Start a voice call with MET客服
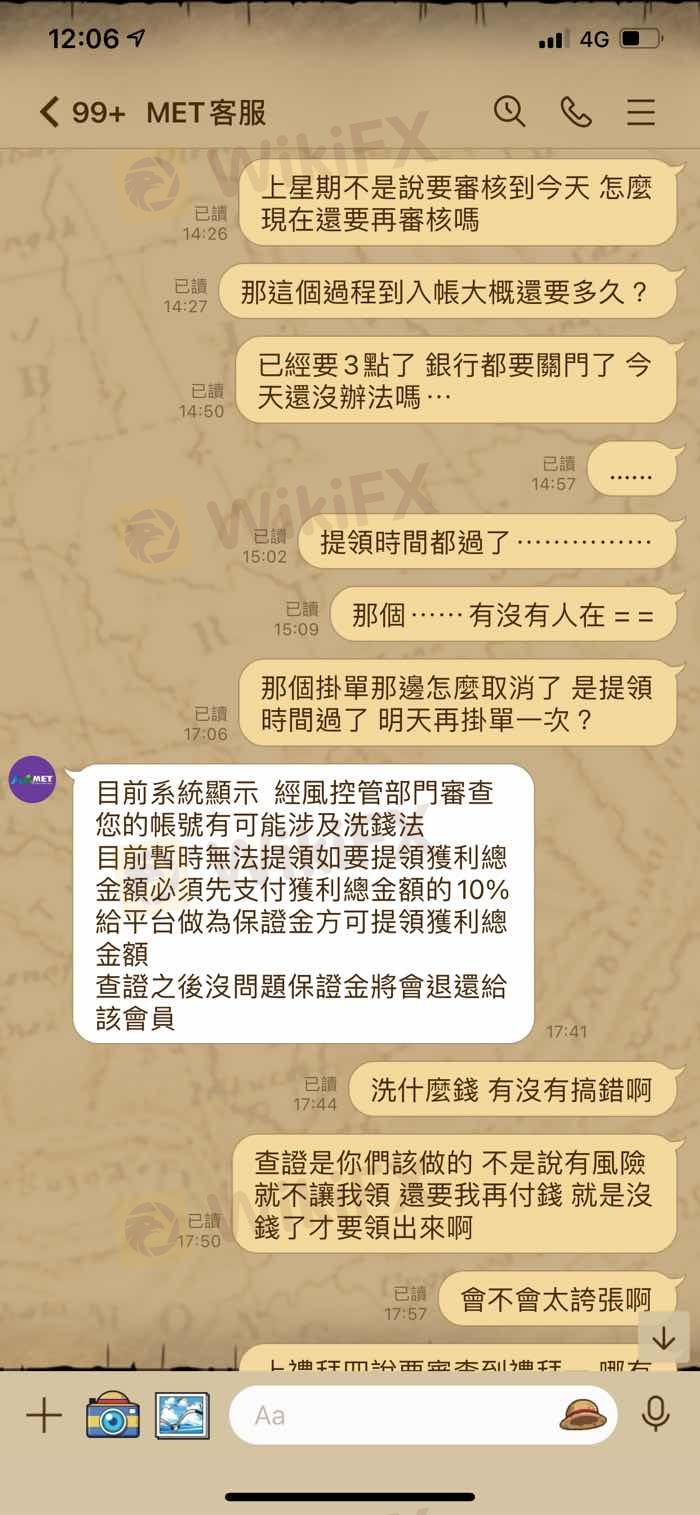 (x=576, y=112)
